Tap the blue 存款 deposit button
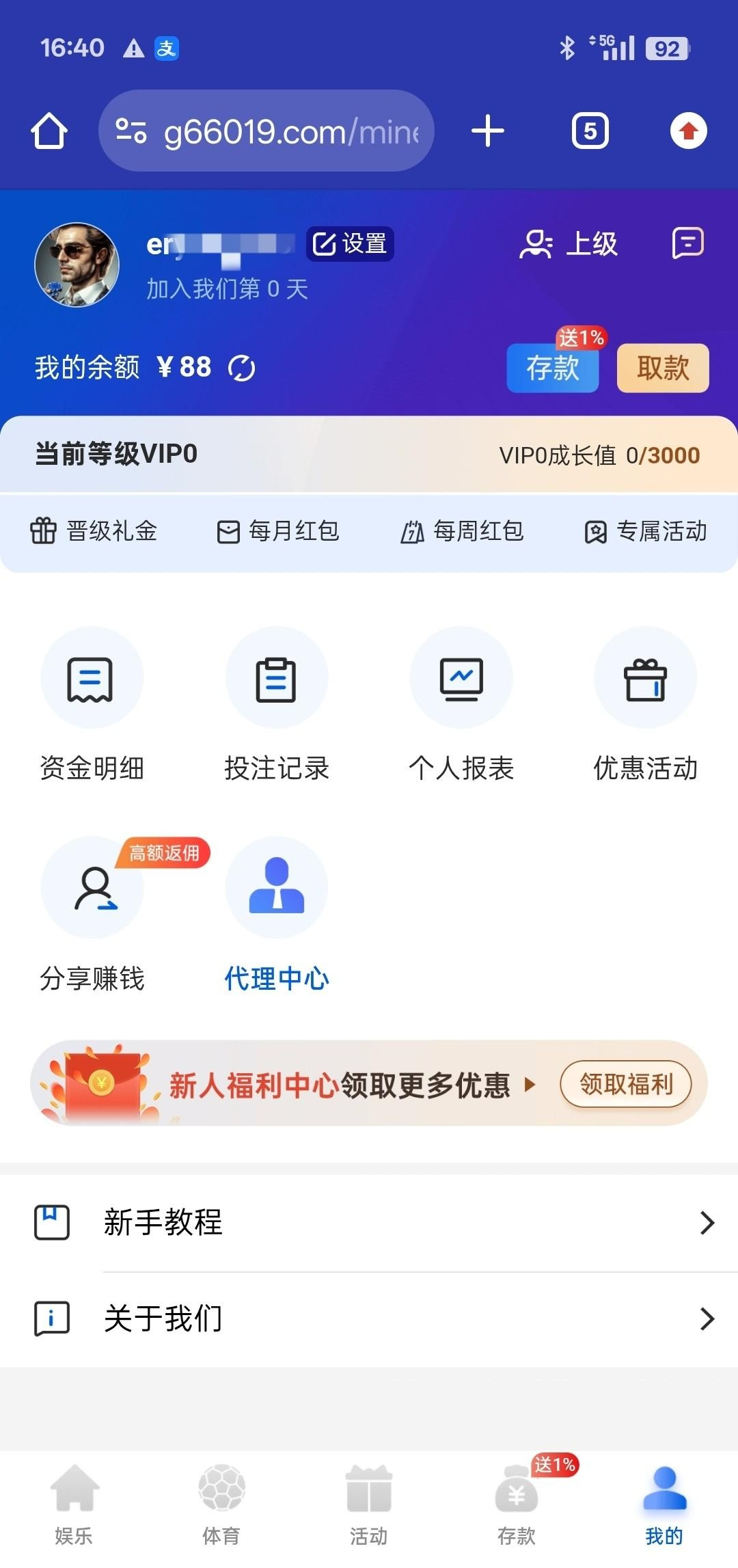738x1568 pixels. pos(552,368)
